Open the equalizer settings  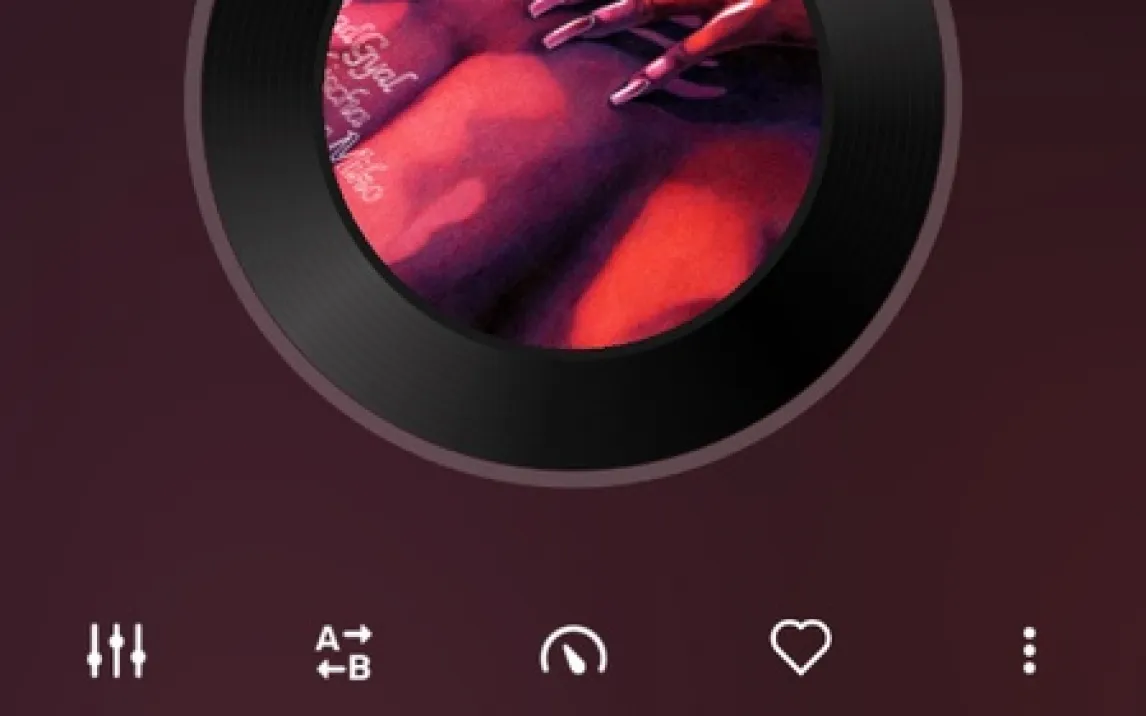116,651
